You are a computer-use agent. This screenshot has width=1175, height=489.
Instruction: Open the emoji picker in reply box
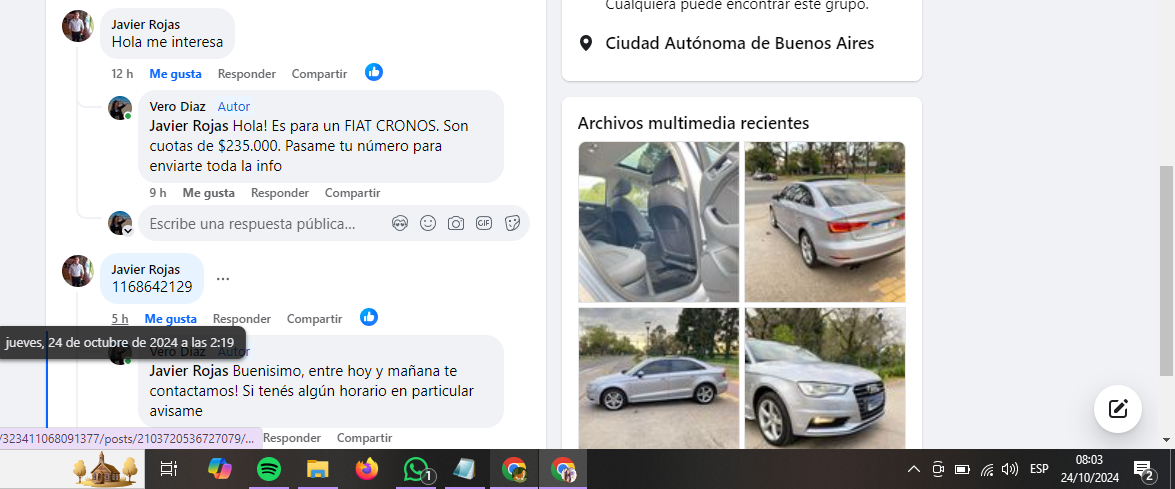pyautogui.click(x=428, y=224)
